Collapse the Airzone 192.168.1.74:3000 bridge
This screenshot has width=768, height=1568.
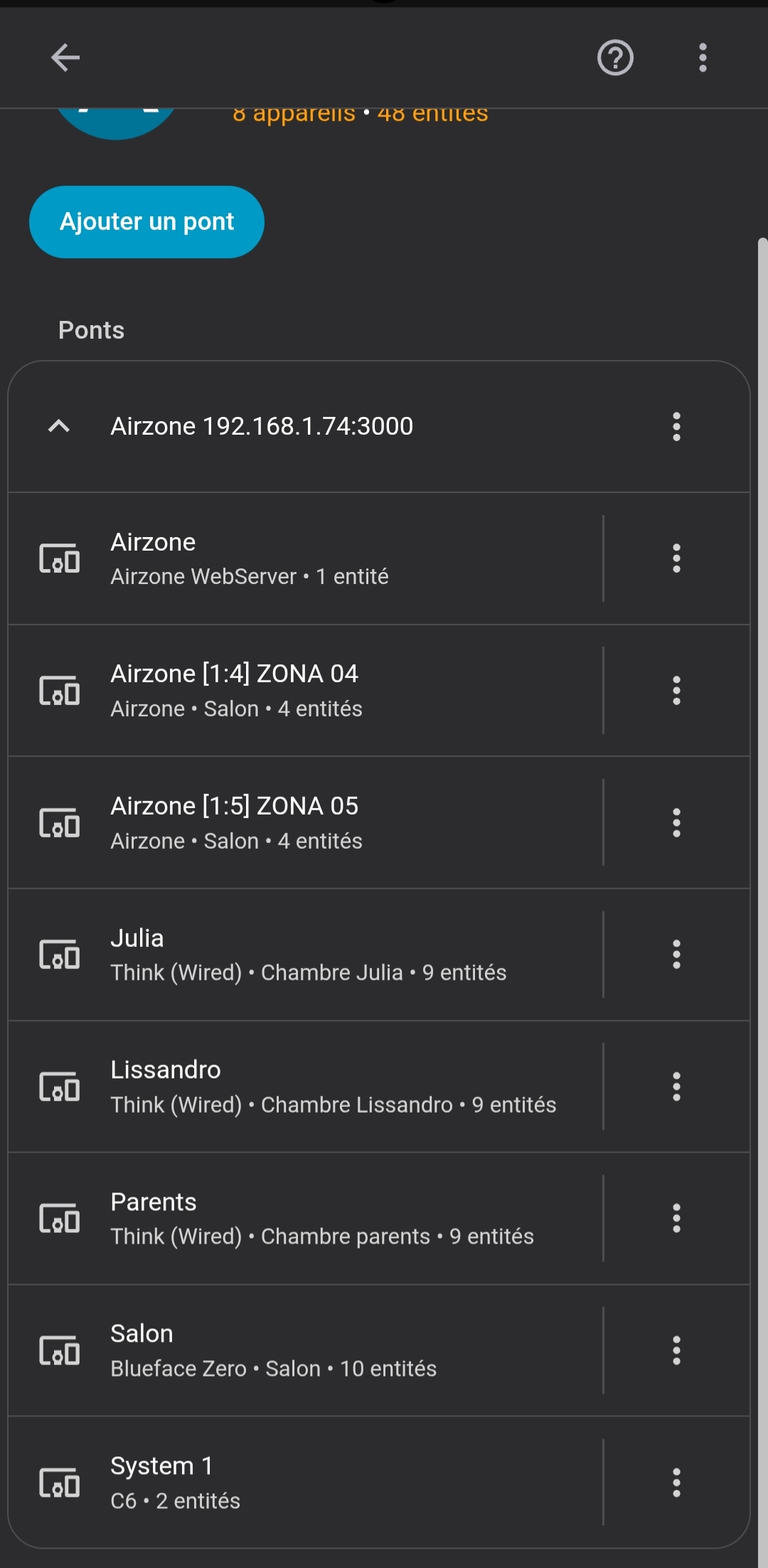tap(59, 426)
